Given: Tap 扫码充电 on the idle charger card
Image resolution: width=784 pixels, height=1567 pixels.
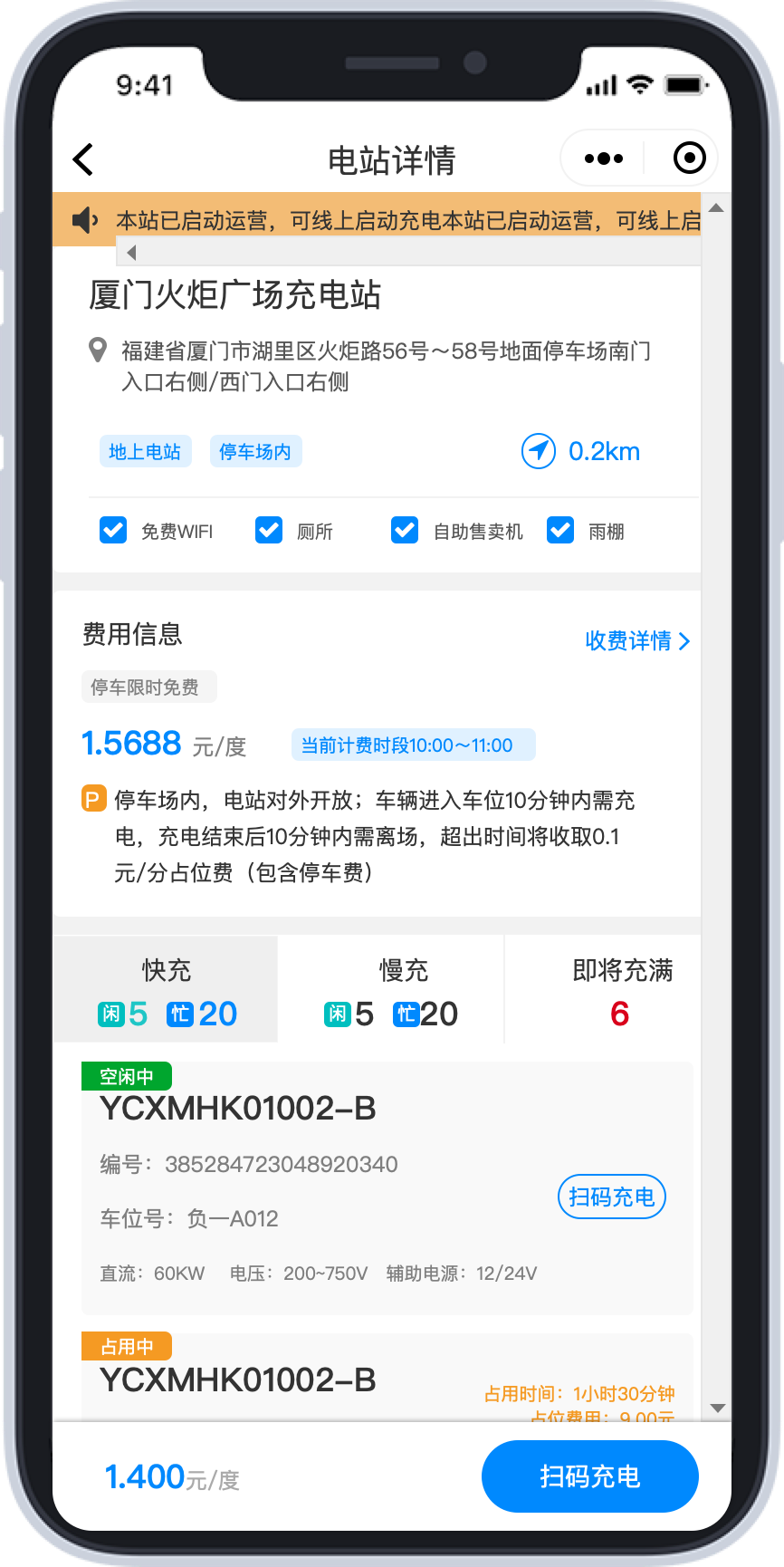Looking at the screenshot, I should tap(612, 1197).
